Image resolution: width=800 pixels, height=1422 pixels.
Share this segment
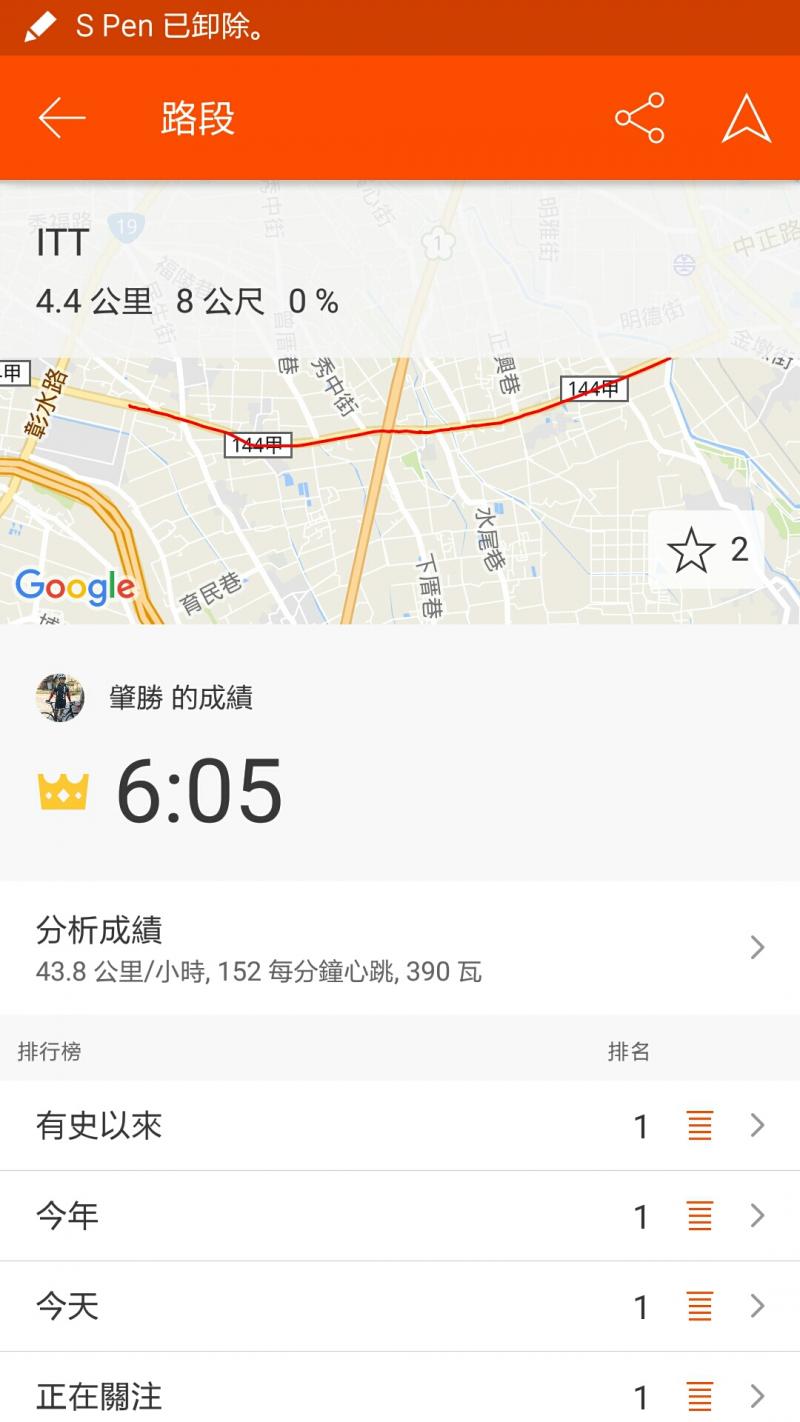(x=639, y=118)
